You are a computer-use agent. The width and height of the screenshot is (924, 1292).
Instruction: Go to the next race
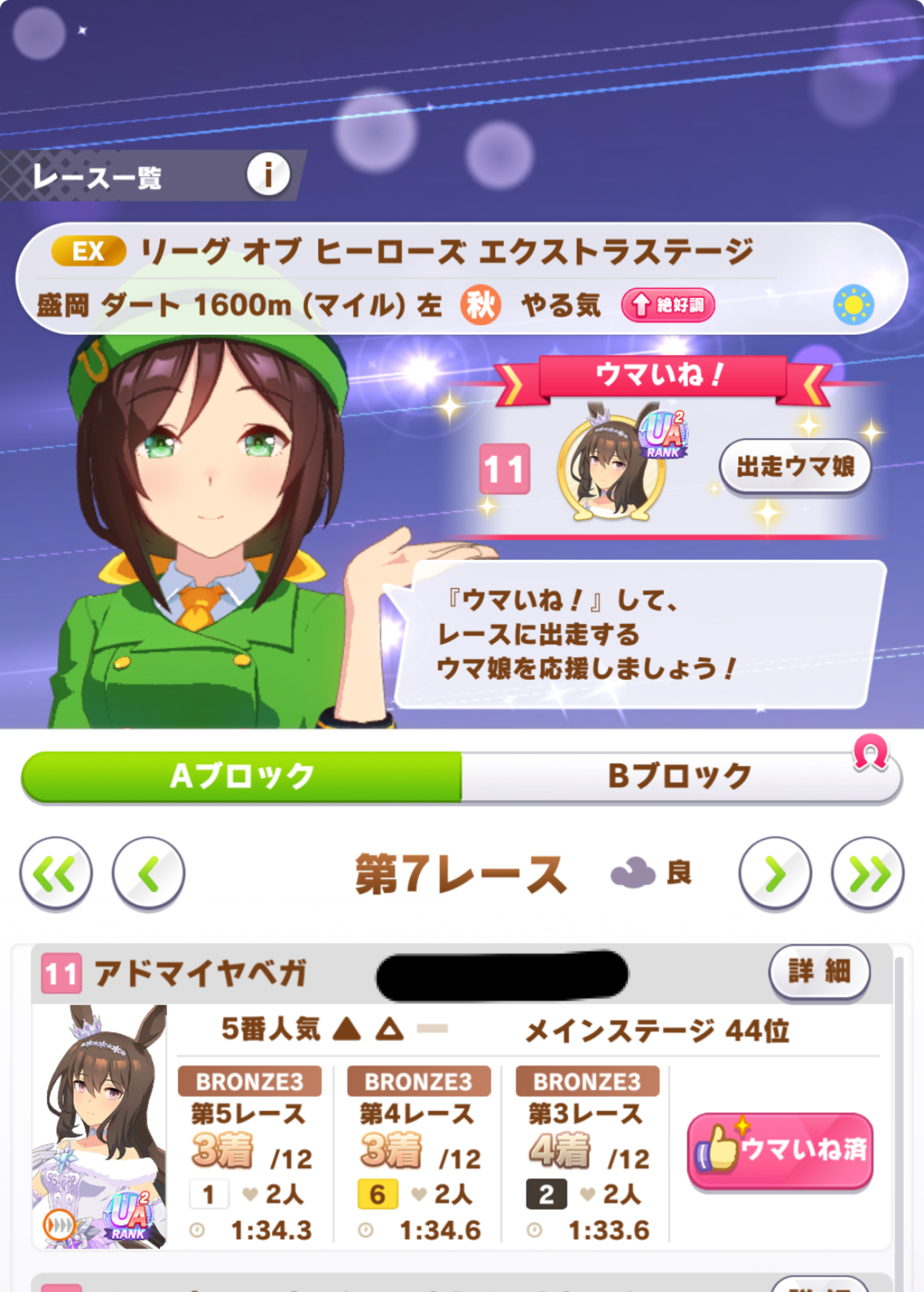(775, 873)
